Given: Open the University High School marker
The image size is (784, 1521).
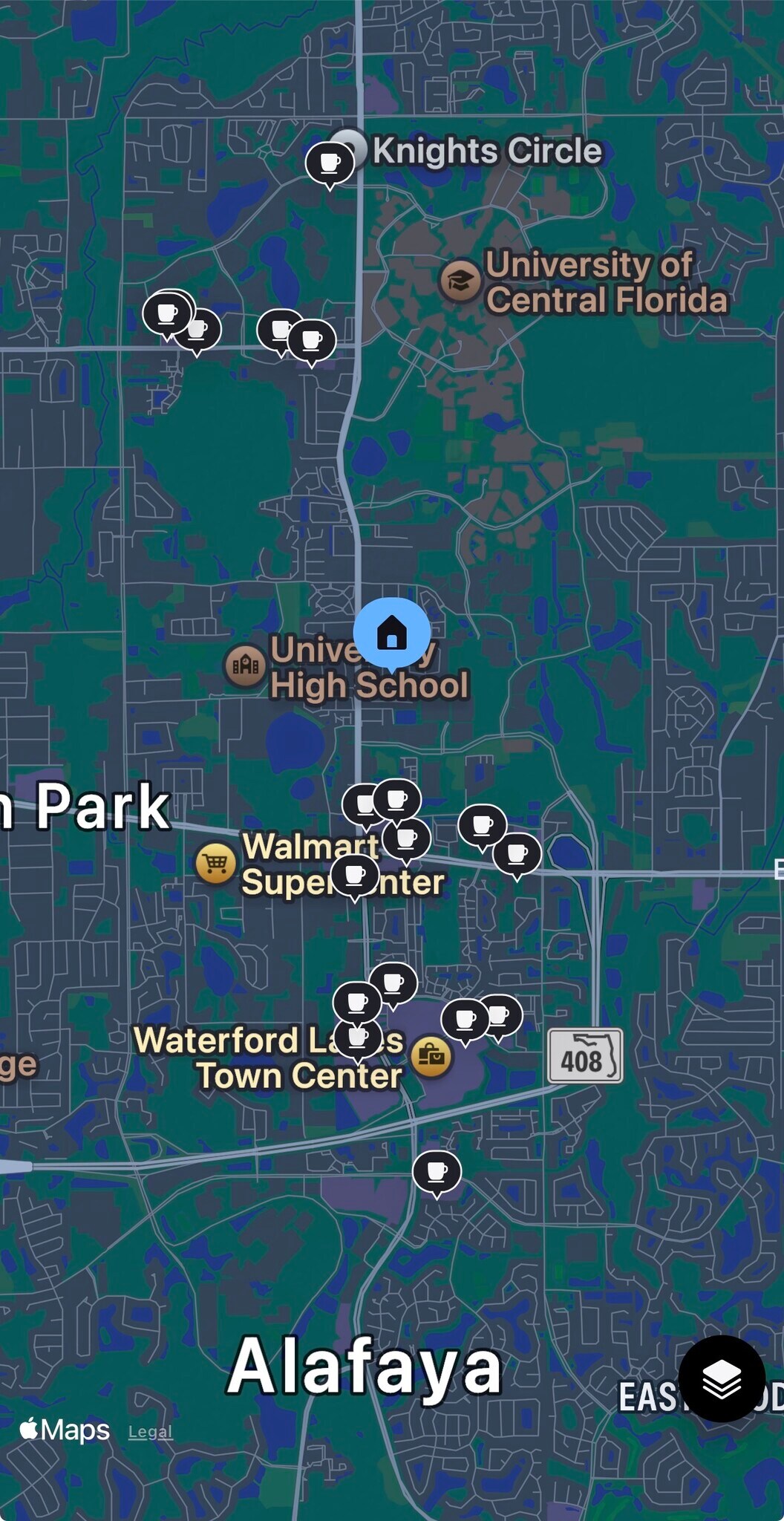Looking at the screenshot, I should point(245,665).
